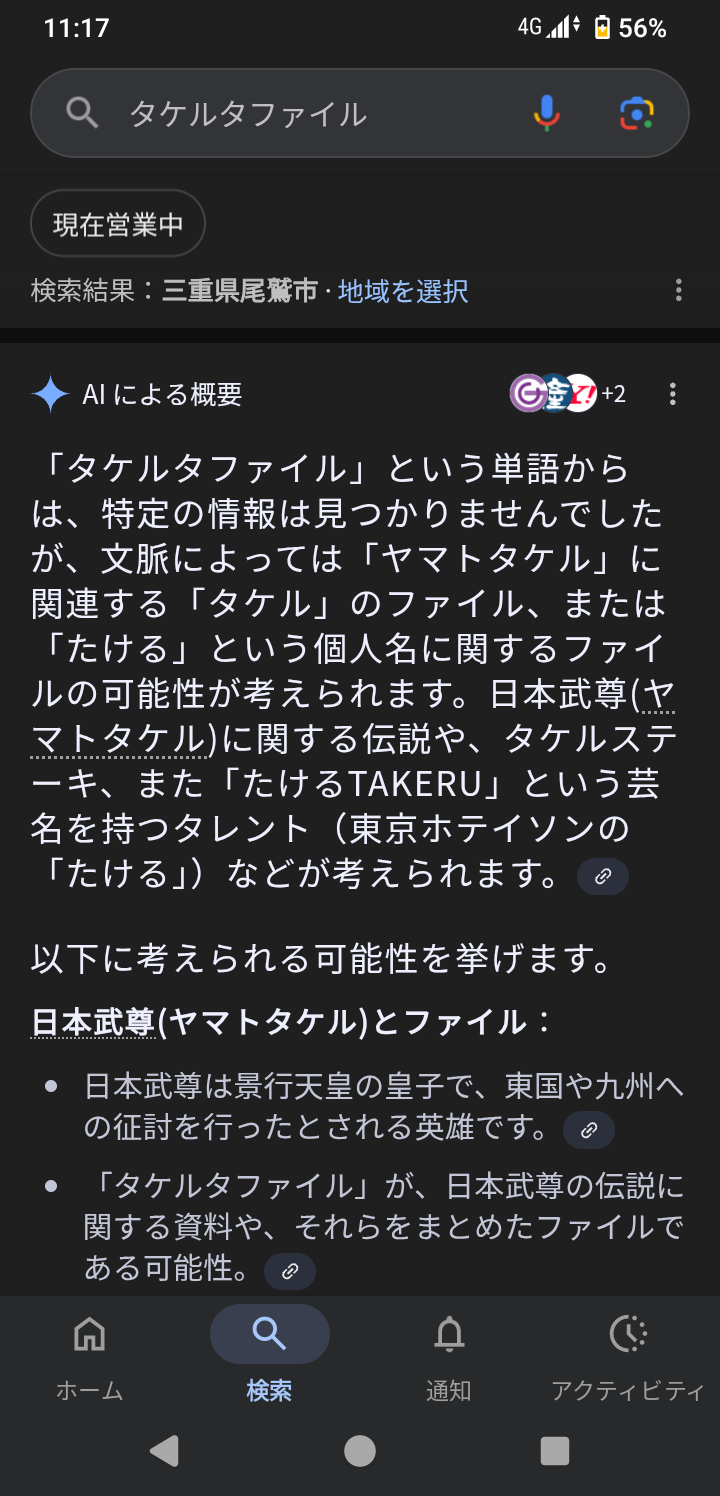720x1496 pixels.
Task: Select the 現在営業中 filter chip
Action: click(x=118, y=224)
